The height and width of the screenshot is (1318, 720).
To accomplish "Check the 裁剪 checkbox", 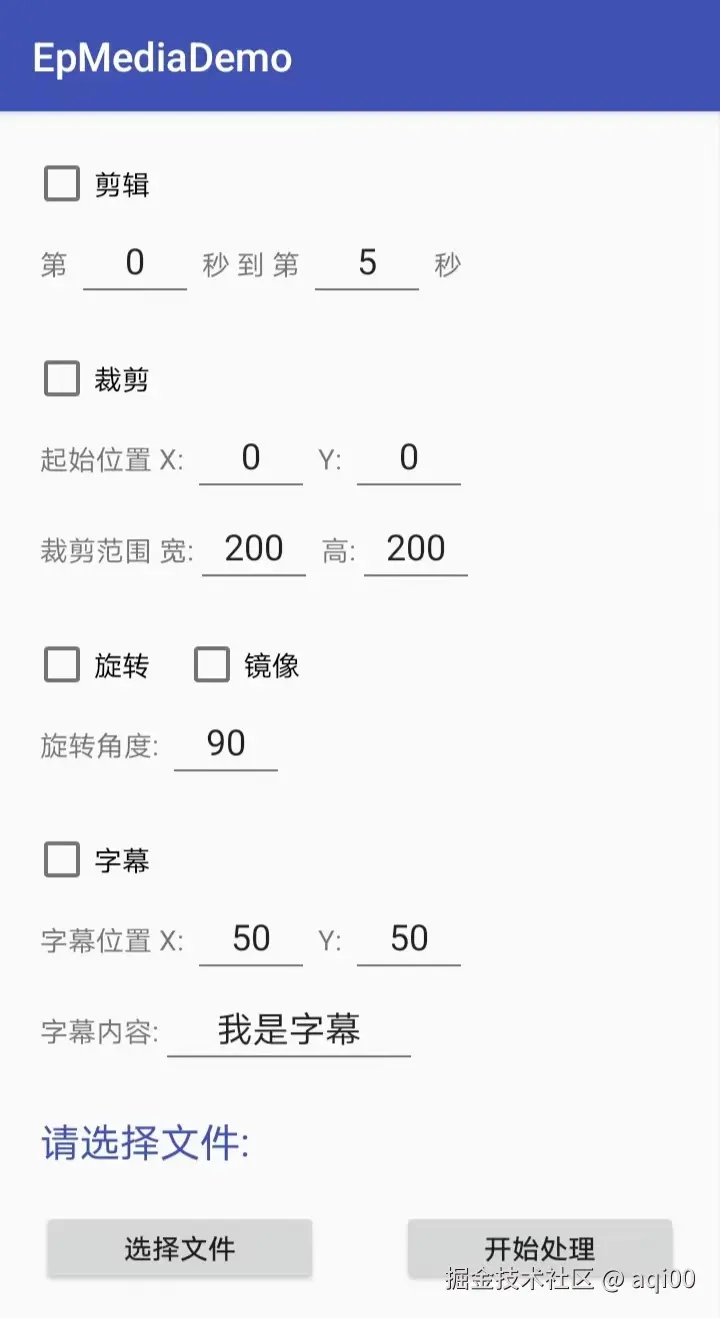I will (x=62, y=379).
